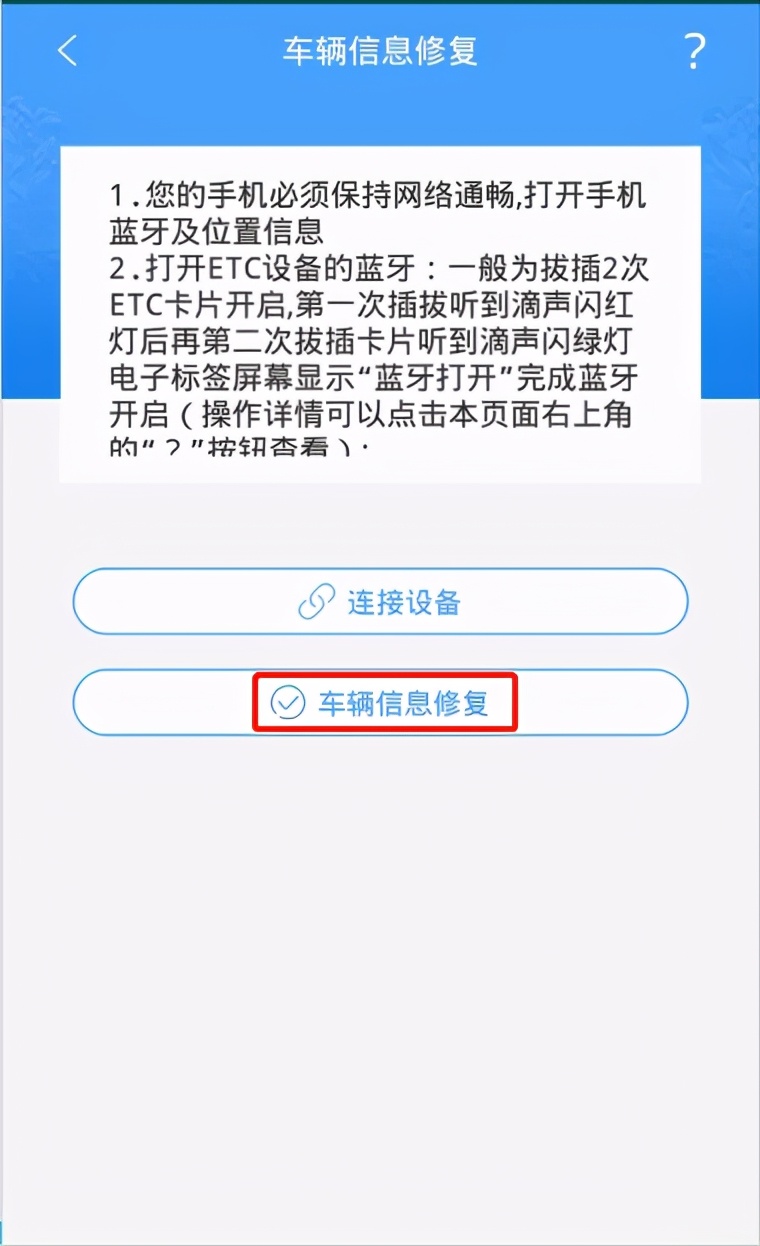
Task: Navigate back using the left chevron
Action: (x=66, y=52)
